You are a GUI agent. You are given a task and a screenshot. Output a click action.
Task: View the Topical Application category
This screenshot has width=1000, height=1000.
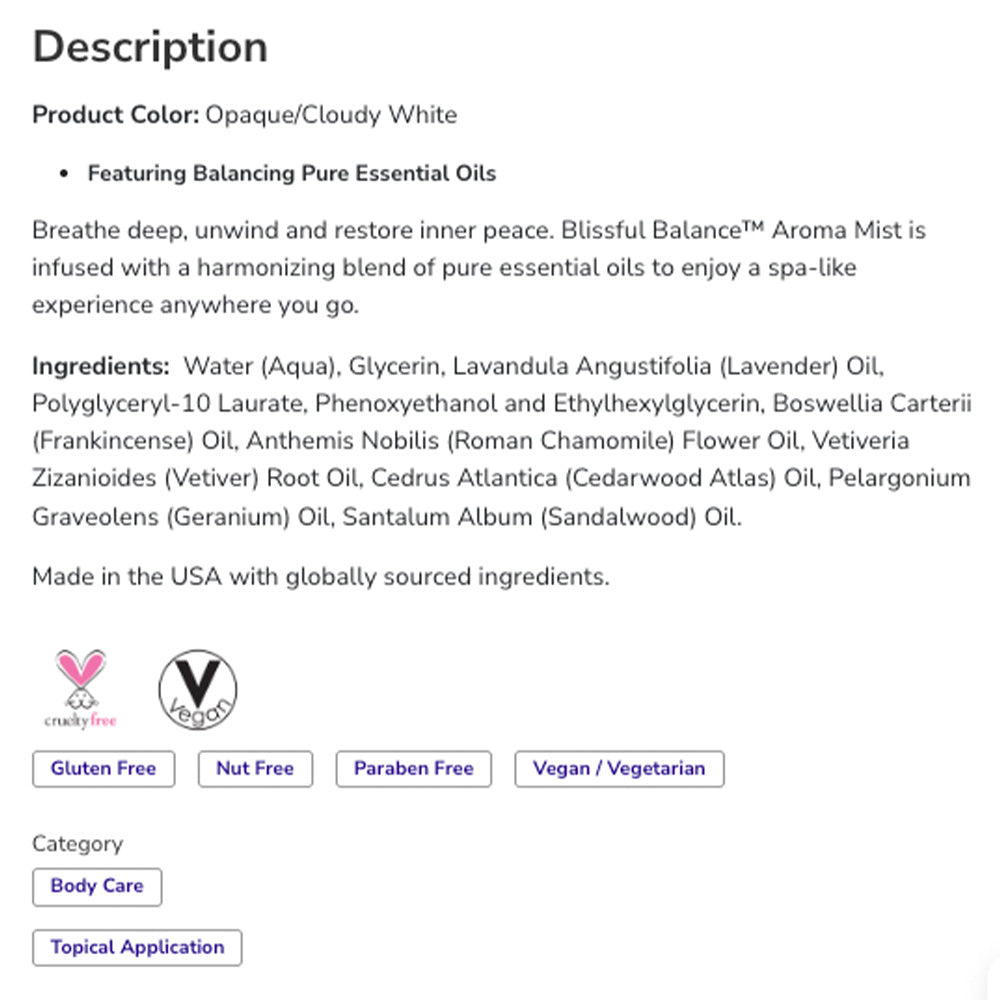137,948
